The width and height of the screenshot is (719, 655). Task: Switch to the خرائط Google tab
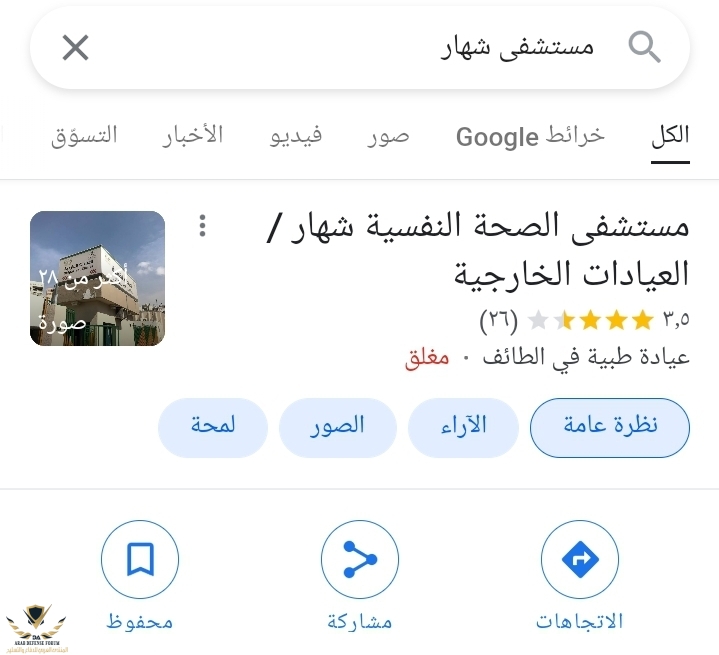tap(531, 136)
